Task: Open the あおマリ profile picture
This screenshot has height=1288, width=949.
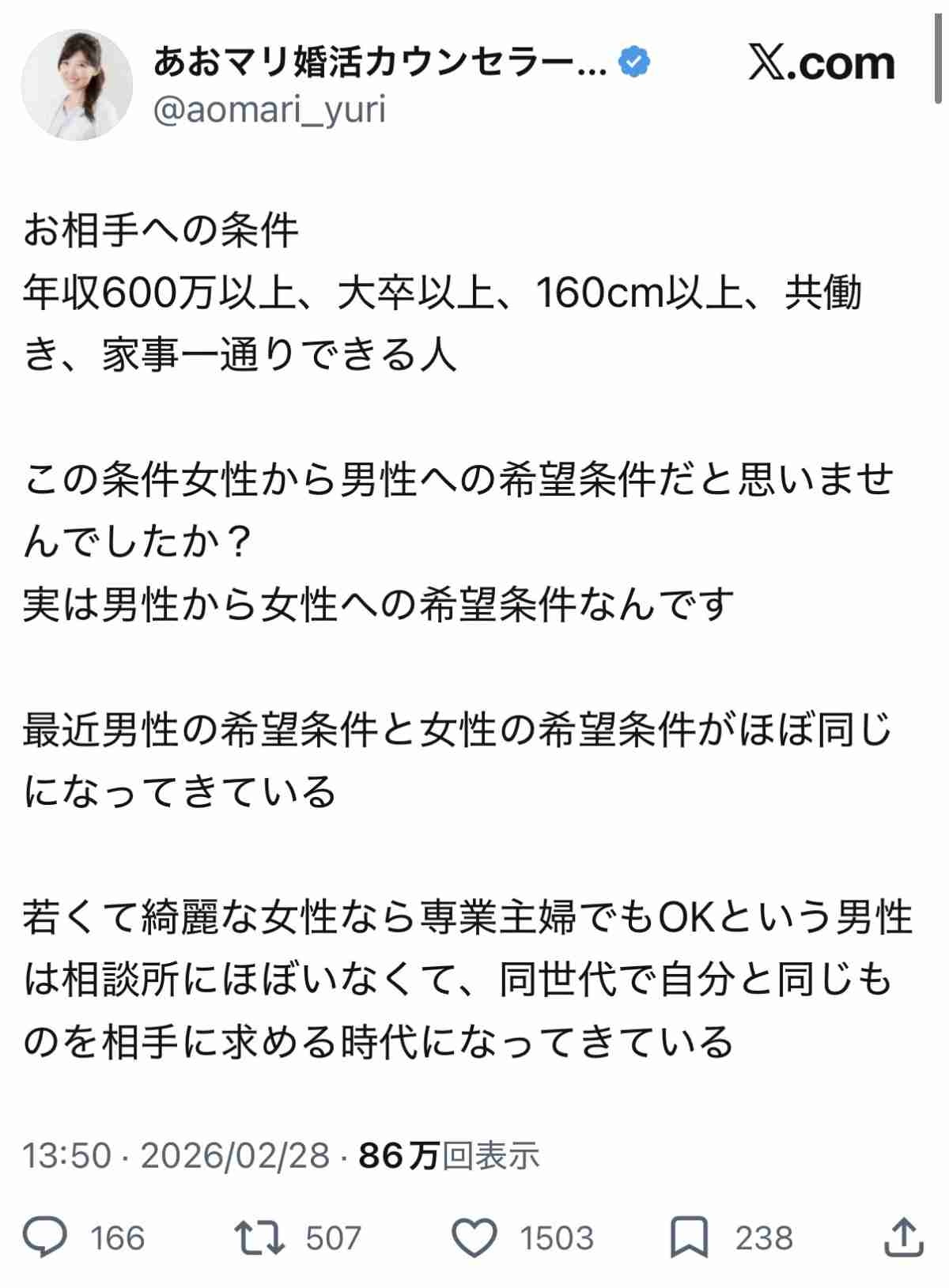Action: [76, 85]
